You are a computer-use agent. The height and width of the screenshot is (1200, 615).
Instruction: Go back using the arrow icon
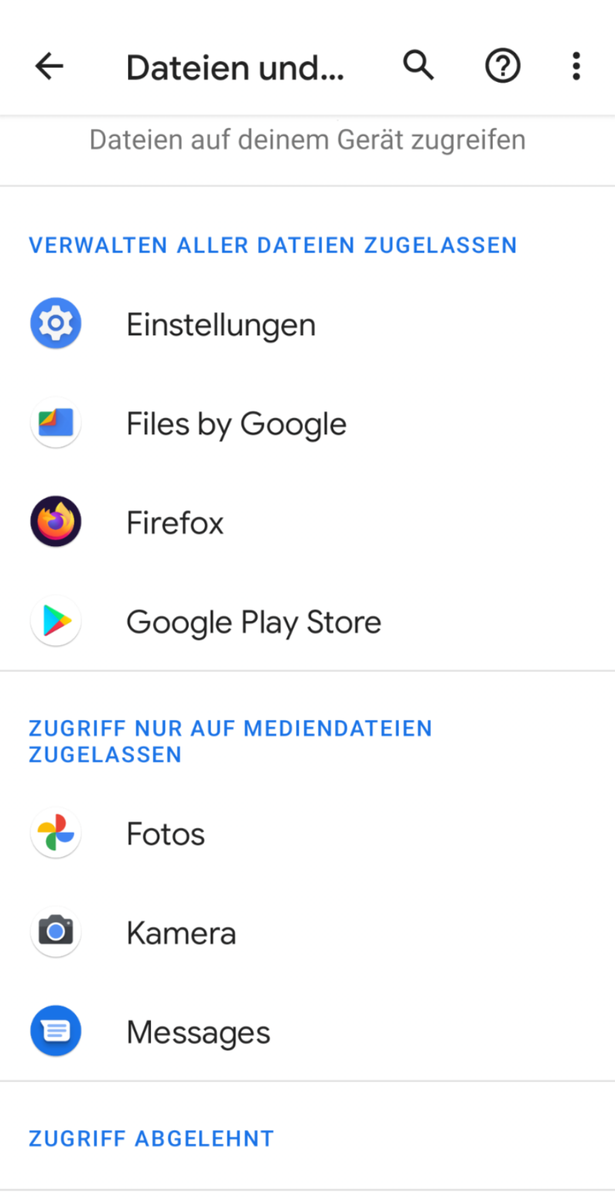tap(49, 66)
